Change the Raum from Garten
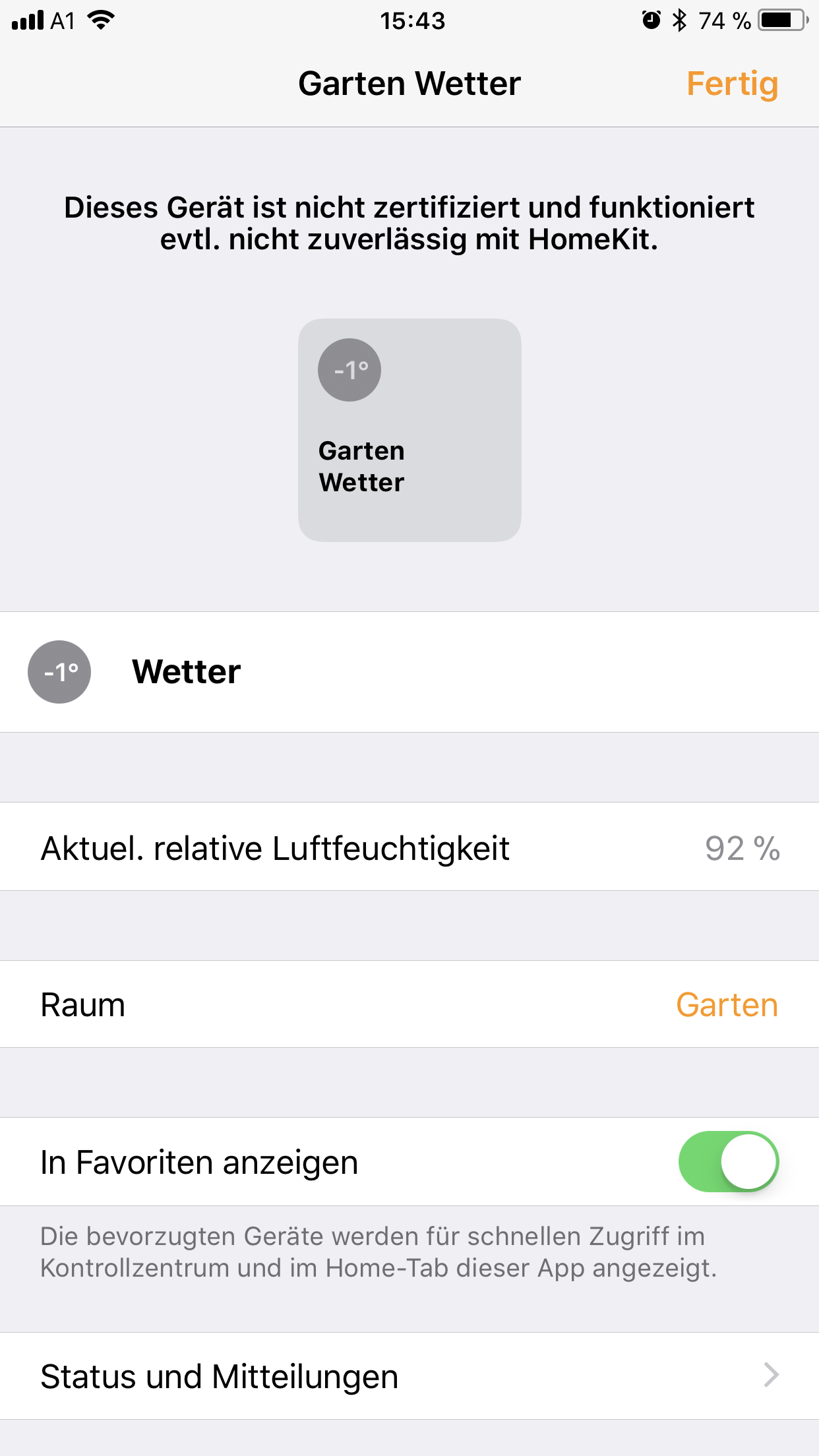Image resolution: width=819 pixels, height=1456 pixels. click(x=727, y=1005)
